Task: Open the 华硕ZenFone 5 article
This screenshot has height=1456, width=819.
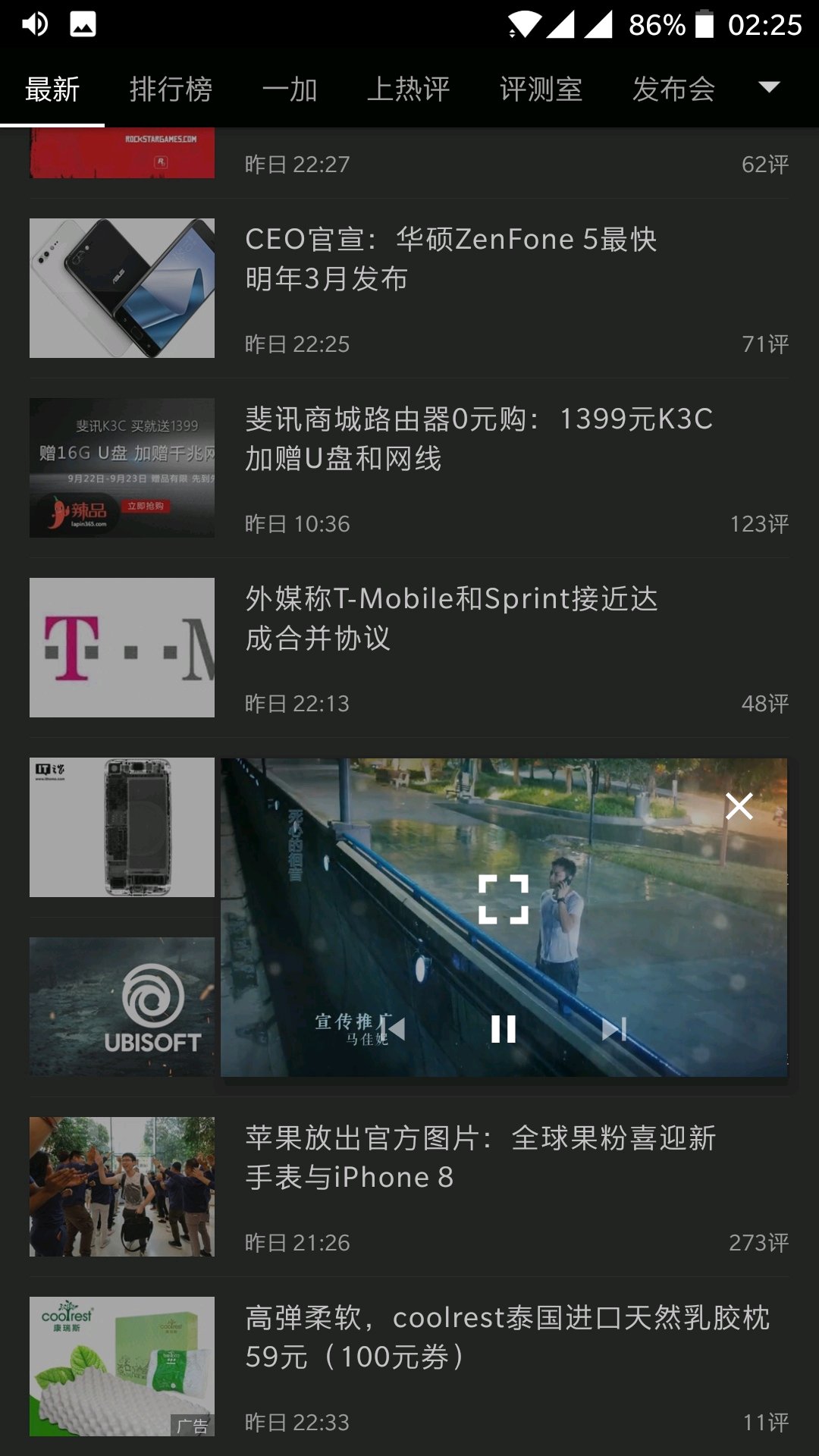Action: (x=409, y=288)
